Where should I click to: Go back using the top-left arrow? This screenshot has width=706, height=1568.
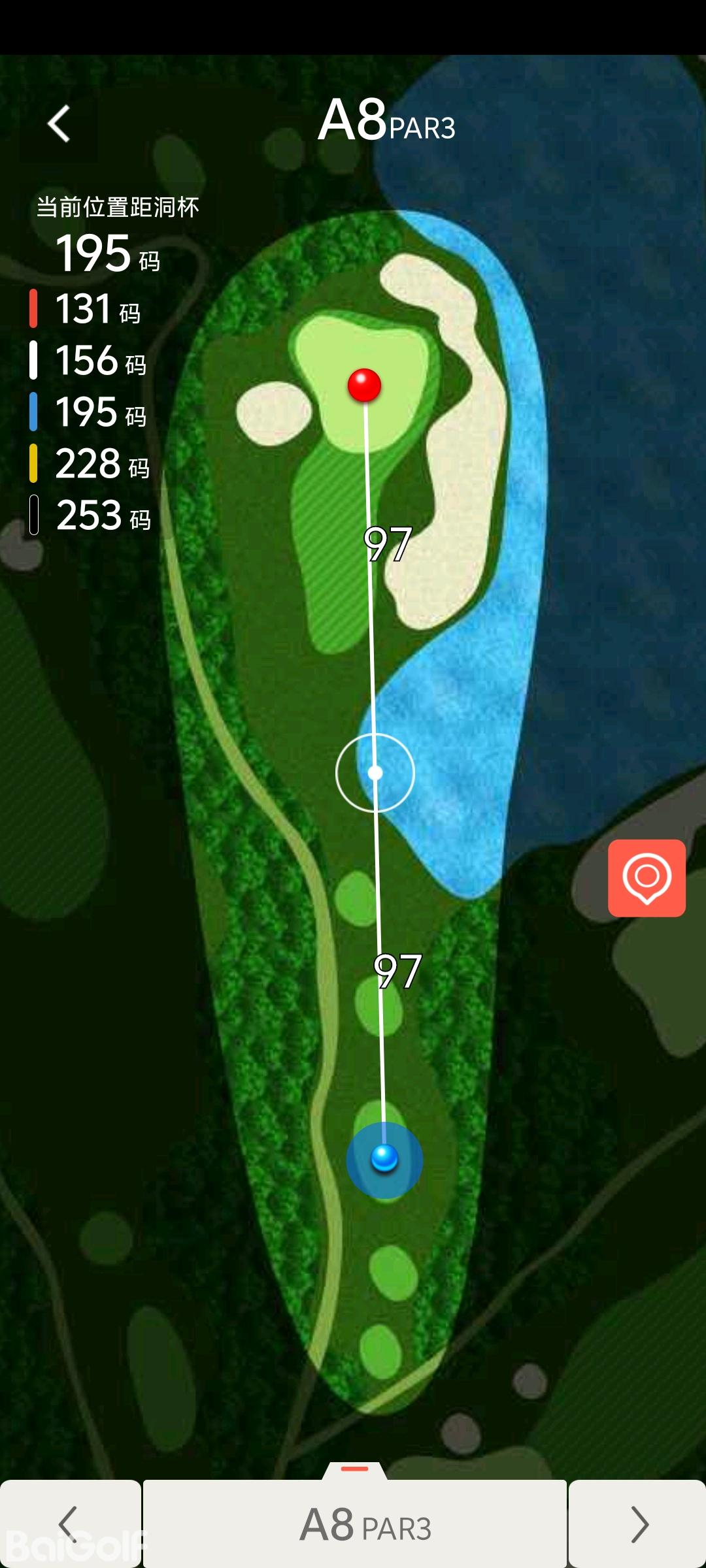click(x=59, y=123)
